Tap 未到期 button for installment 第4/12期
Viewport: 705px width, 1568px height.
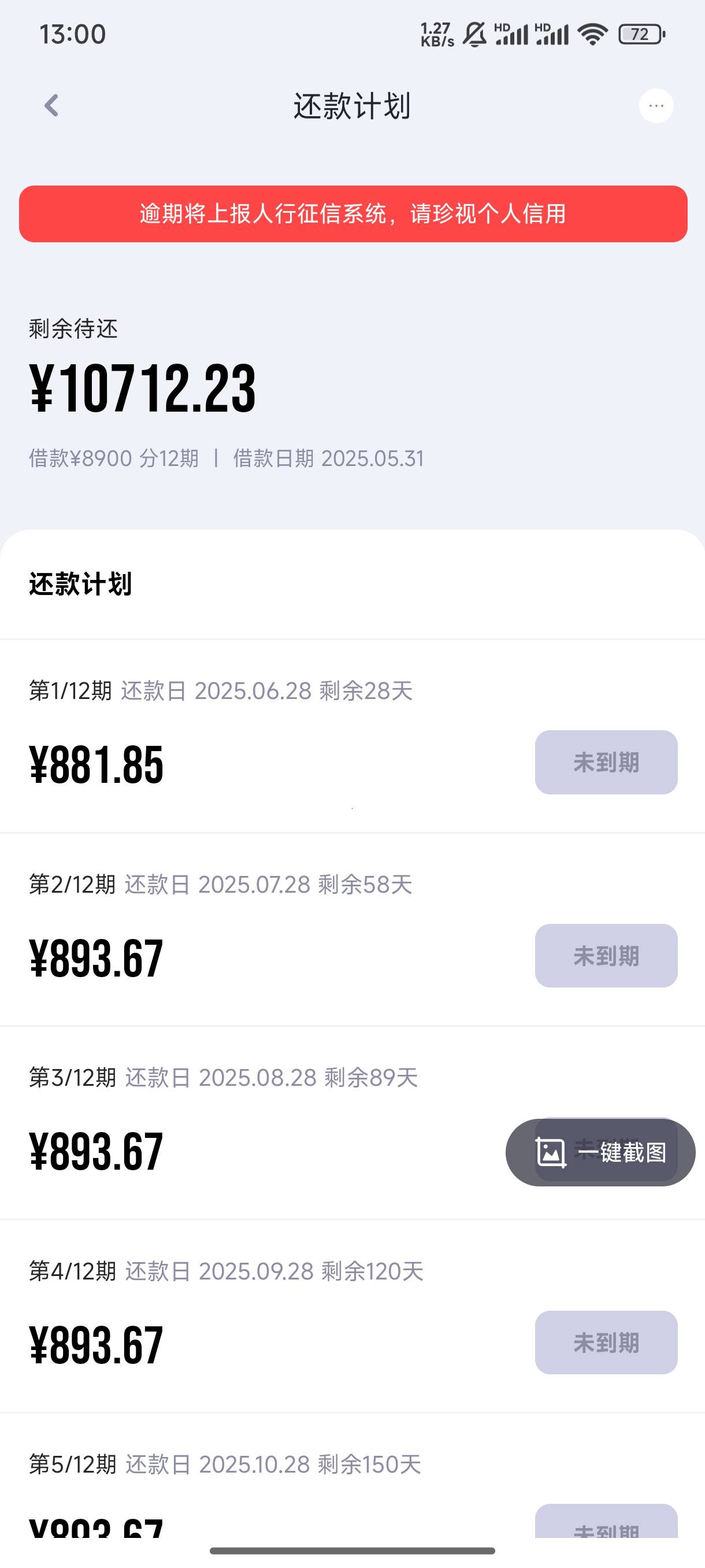click(606, 1342)
